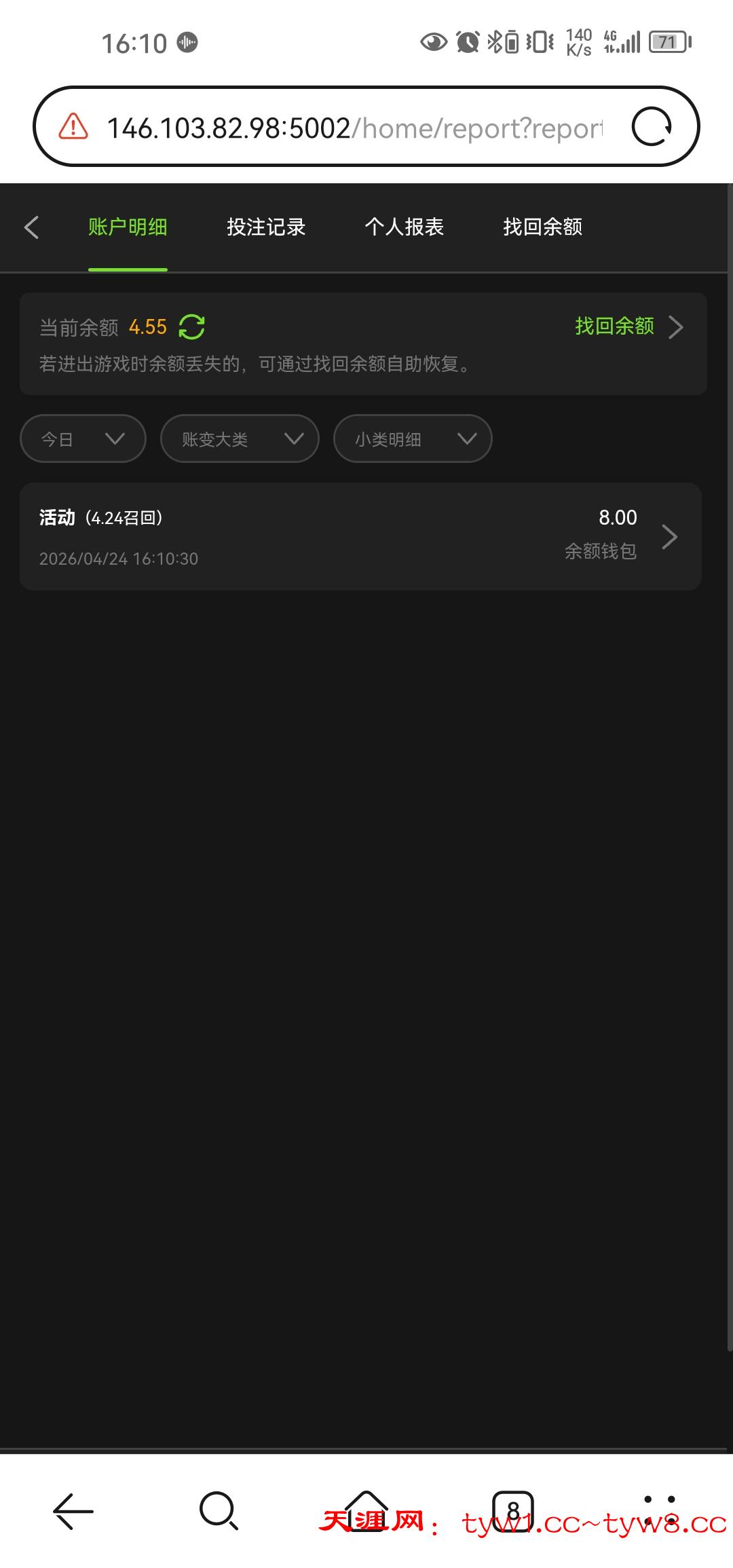Viewport: 733px width, 1568px height.
Task: Reload the page in the browser
Action: pyautogui.click(x=652, y=127)
